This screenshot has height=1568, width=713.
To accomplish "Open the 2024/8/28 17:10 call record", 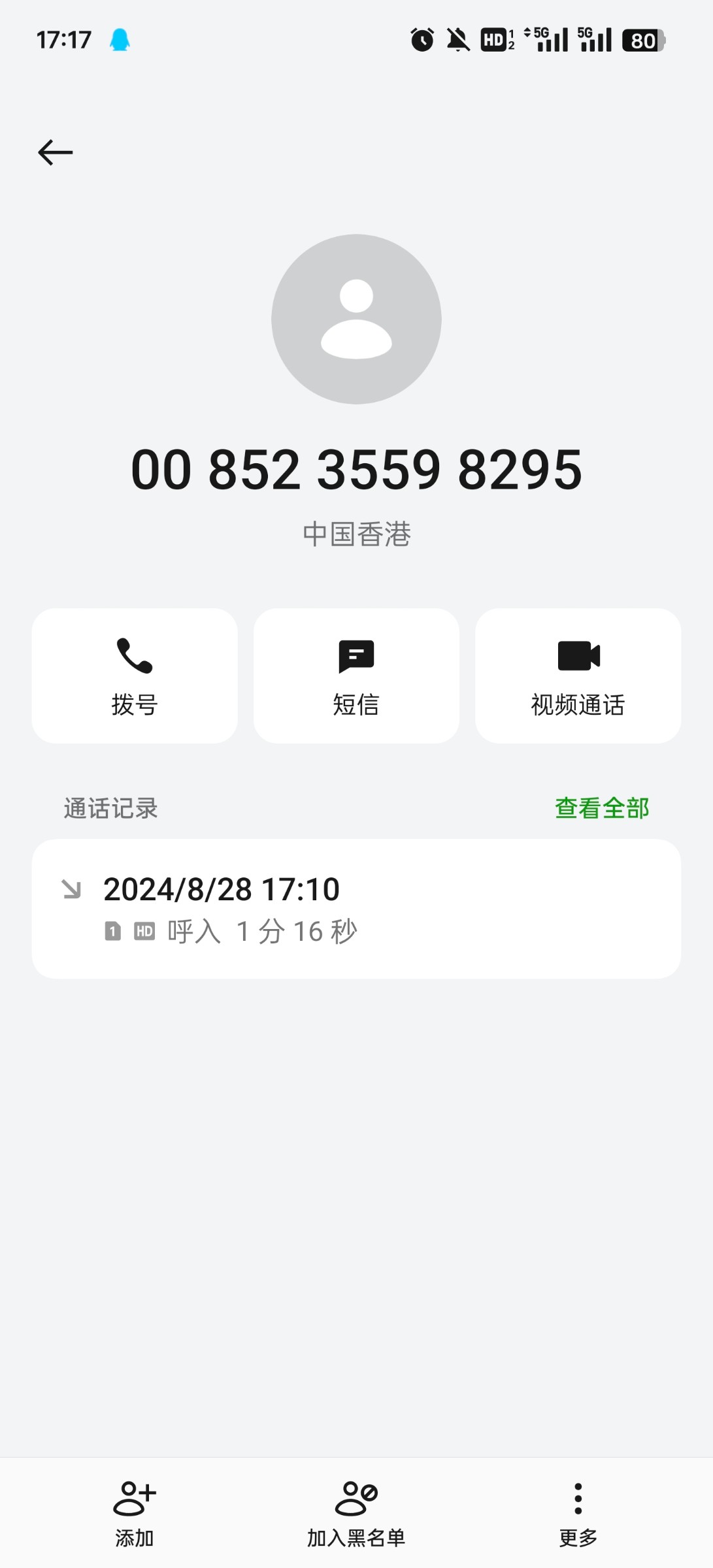I will pyautogui.click(x=356, y=909).
